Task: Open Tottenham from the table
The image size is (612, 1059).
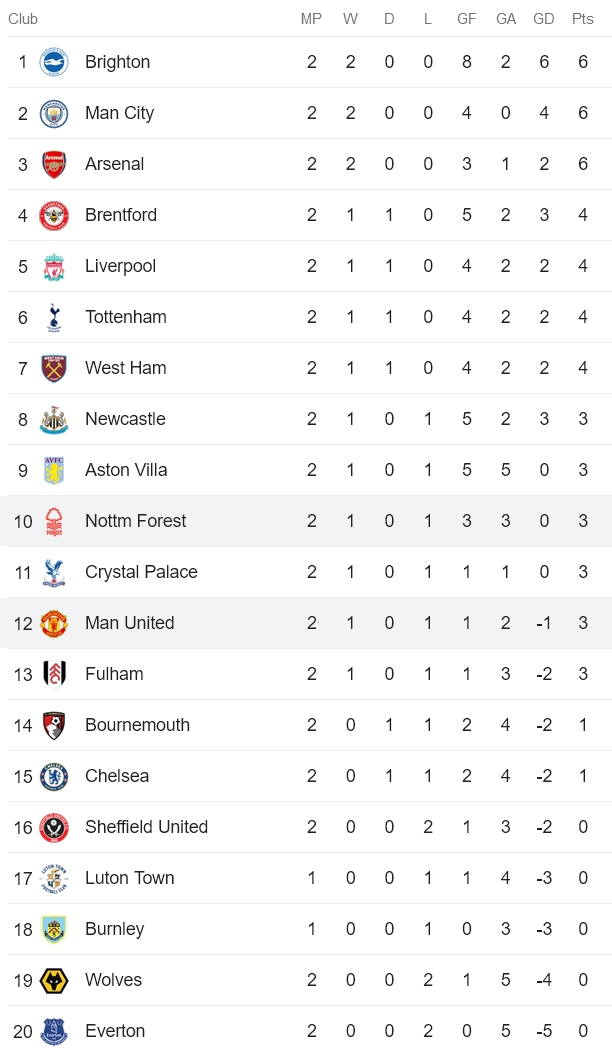Action: coord(125,317)
